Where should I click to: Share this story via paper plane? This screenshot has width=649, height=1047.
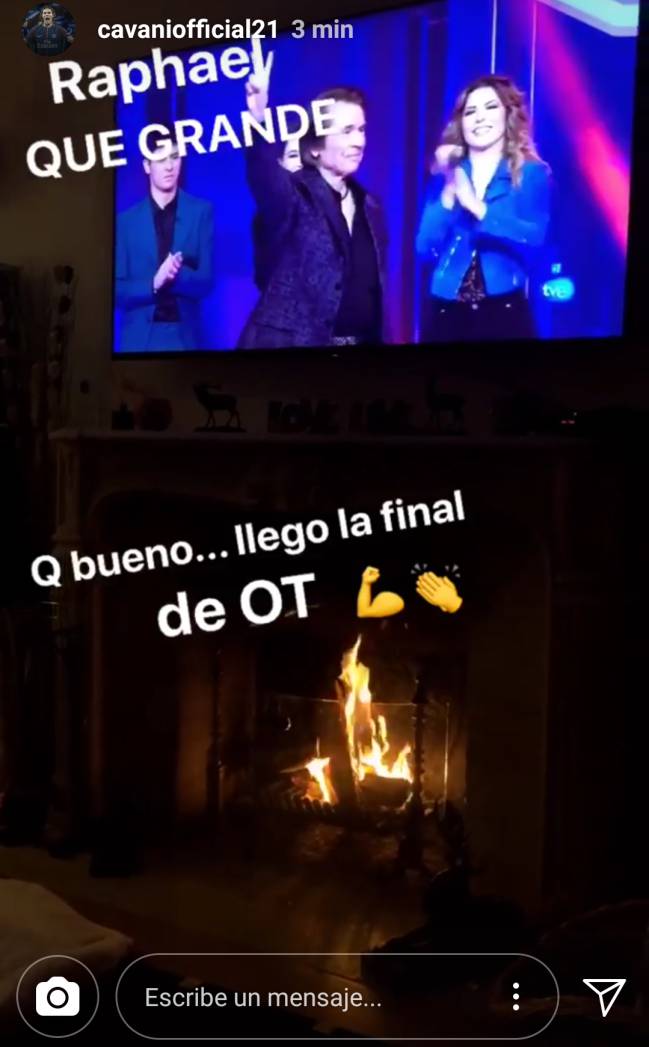point(604,996)
